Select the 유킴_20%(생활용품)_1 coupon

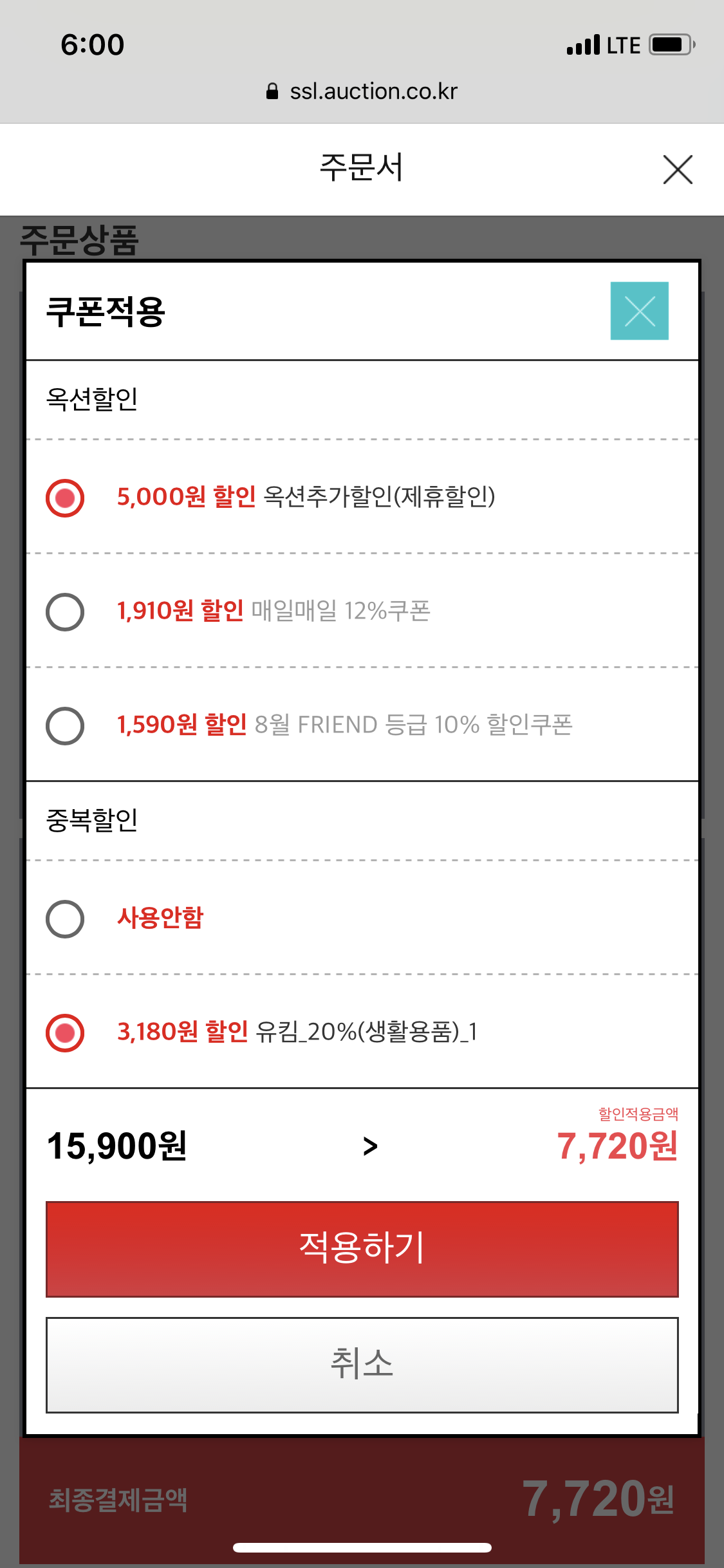[65, 1032]
